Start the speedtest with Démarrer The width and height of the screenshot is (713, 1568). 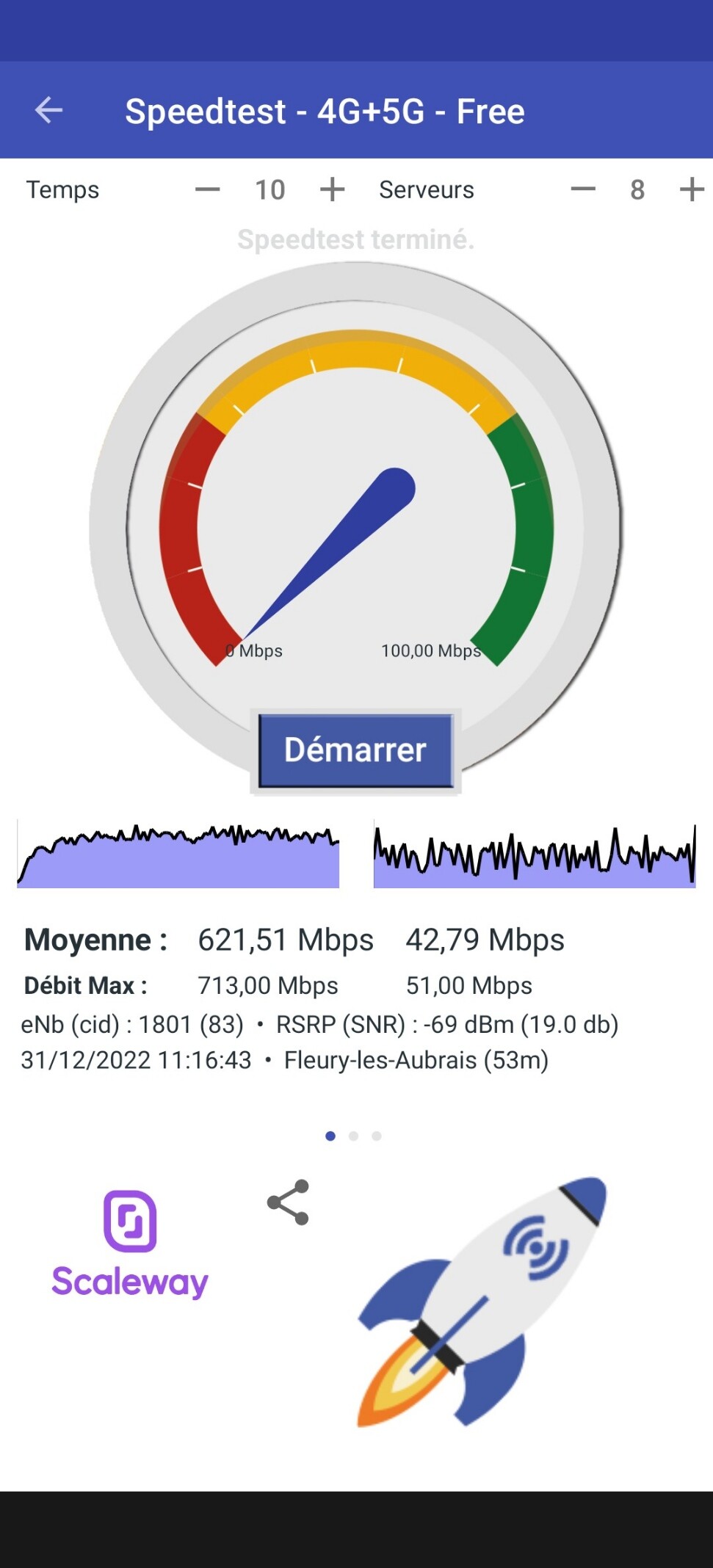click(355, 750)
